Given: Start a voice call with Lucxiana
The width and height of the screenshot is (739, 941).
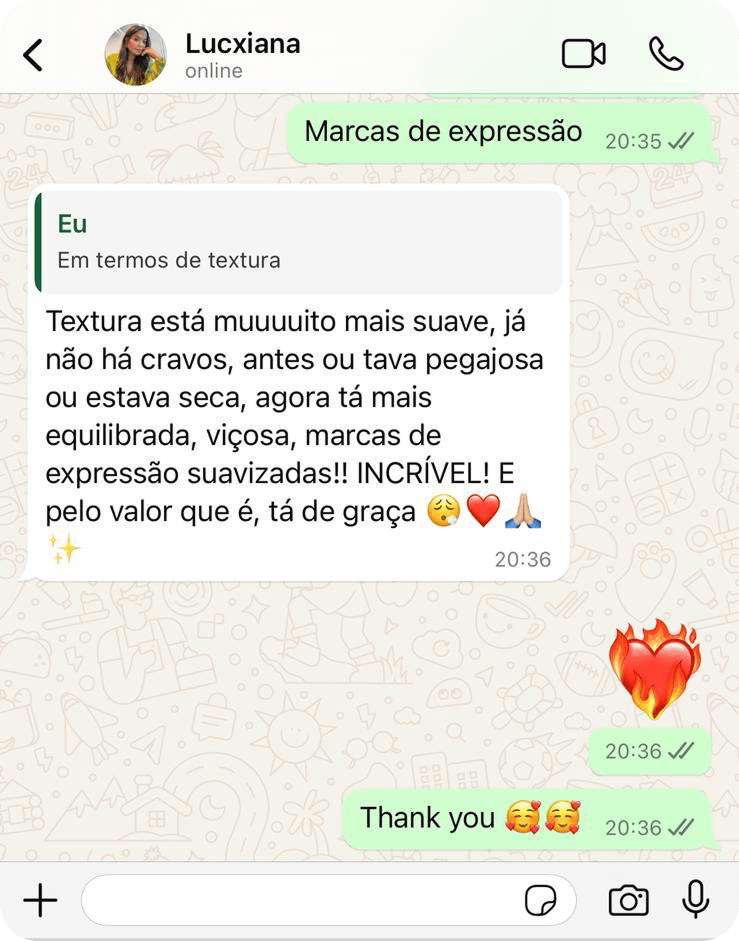Looking at the screenshot, I should [665, 54].
